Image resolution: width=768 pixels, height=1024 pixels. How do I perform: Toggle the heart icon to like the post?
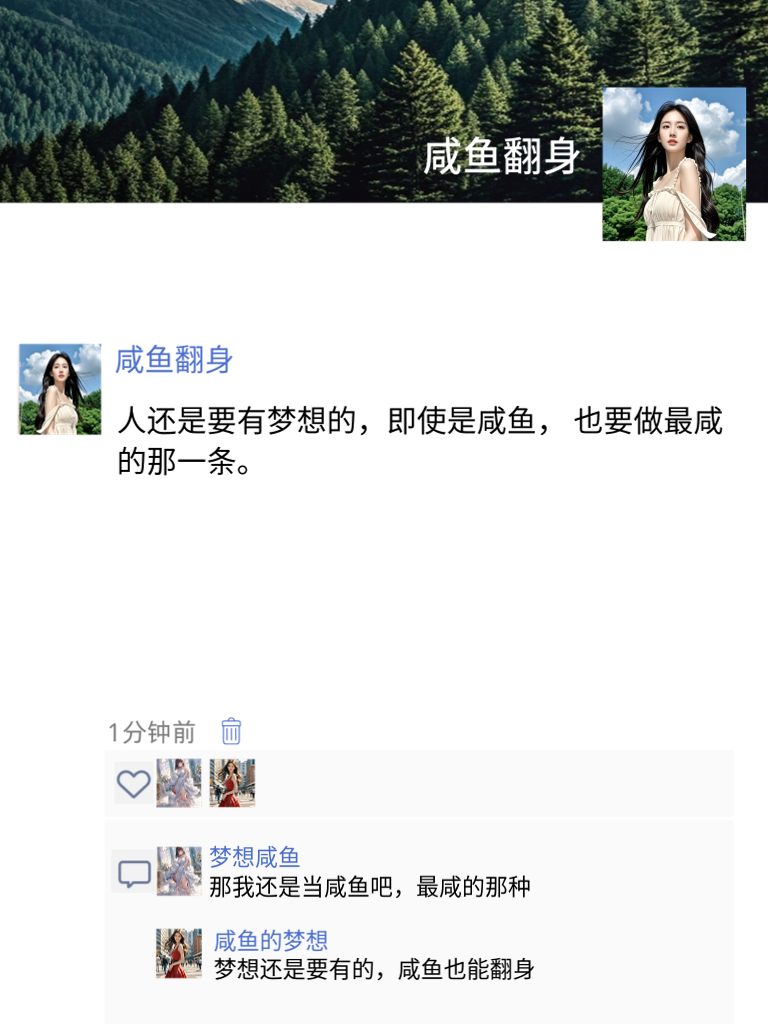click(x=135, y=786)
